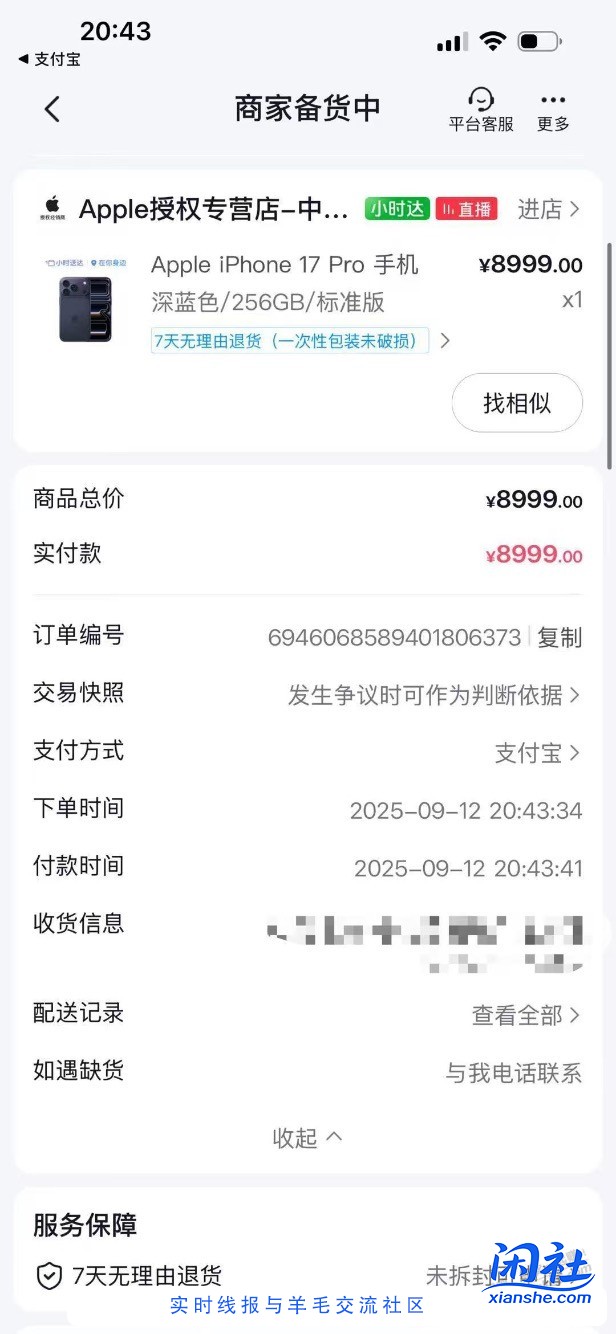The image size is (616, 1334).
Task: Open the 交易快照 row
Action: [434, 695]
